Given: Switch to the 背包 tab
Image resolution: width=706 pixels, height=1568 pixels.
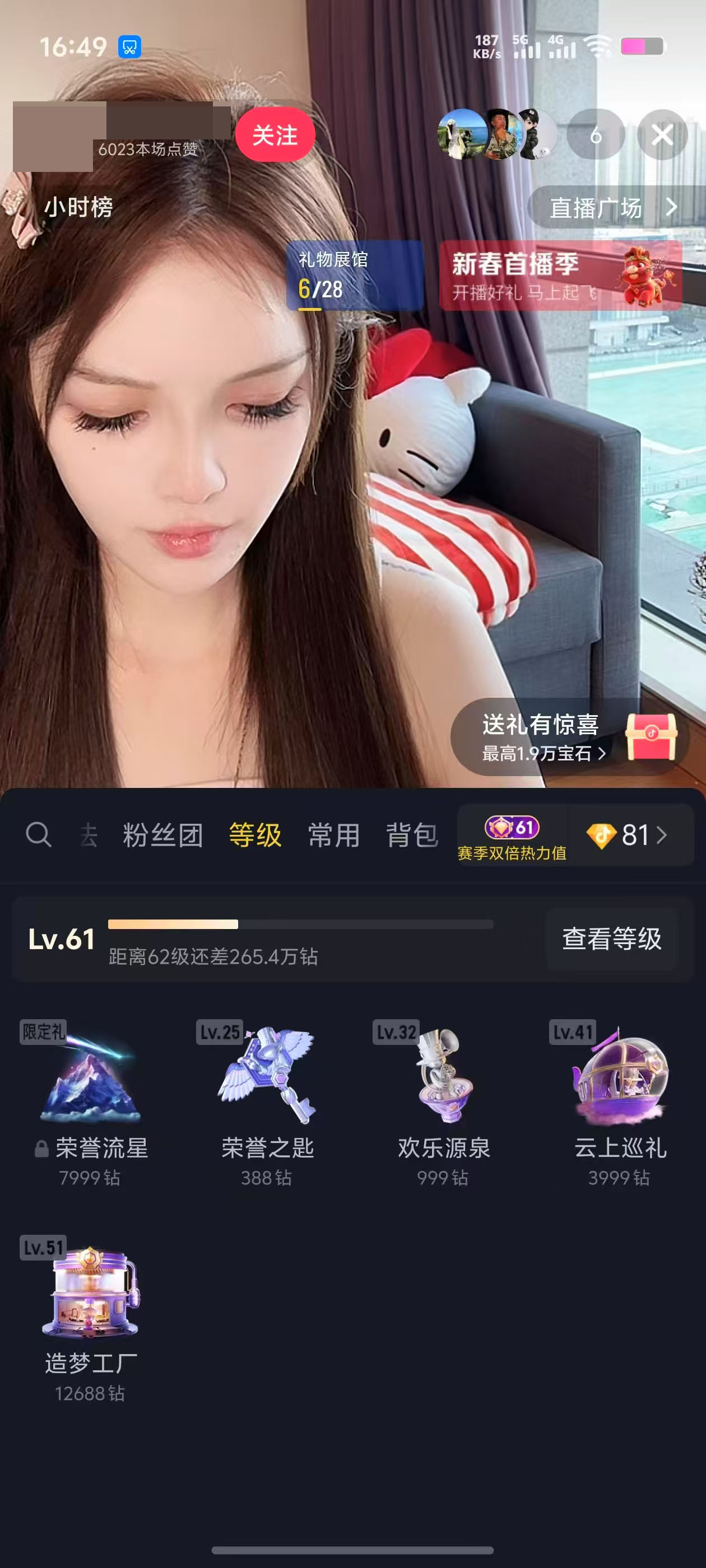Looking at the screenshot, I should pyautogui.click(x=412, y=835).
